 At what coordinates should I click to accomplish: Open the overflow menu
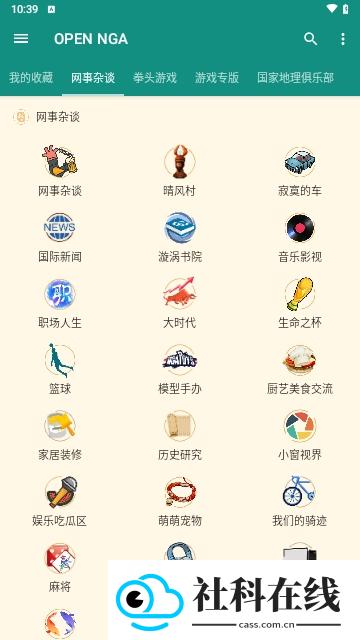pyautogui.click(x=343, y=39)
